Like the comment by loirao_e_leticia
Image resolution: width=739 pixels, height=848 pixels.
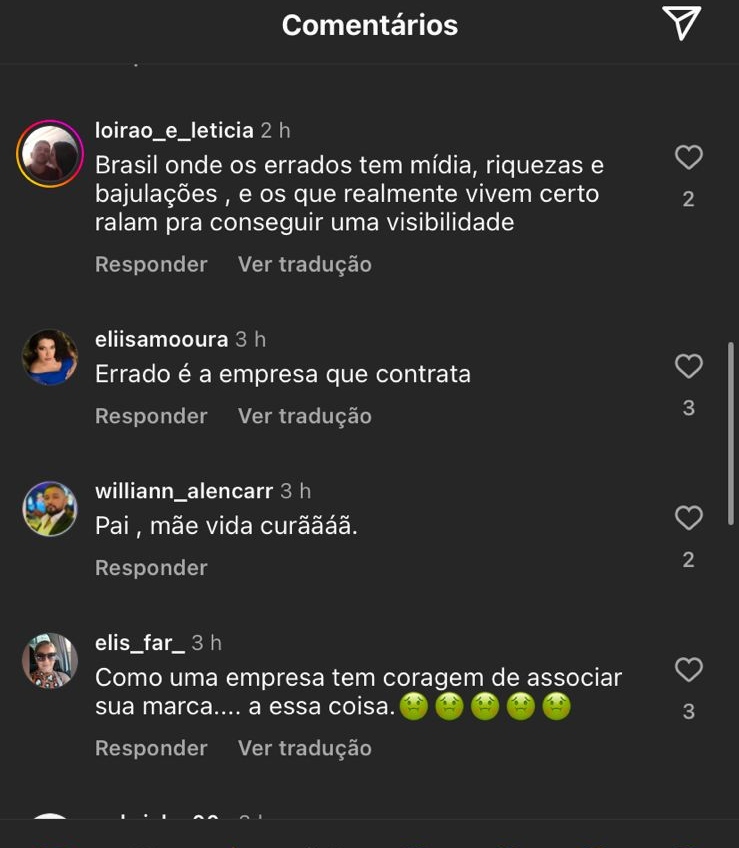pos(689,158)
